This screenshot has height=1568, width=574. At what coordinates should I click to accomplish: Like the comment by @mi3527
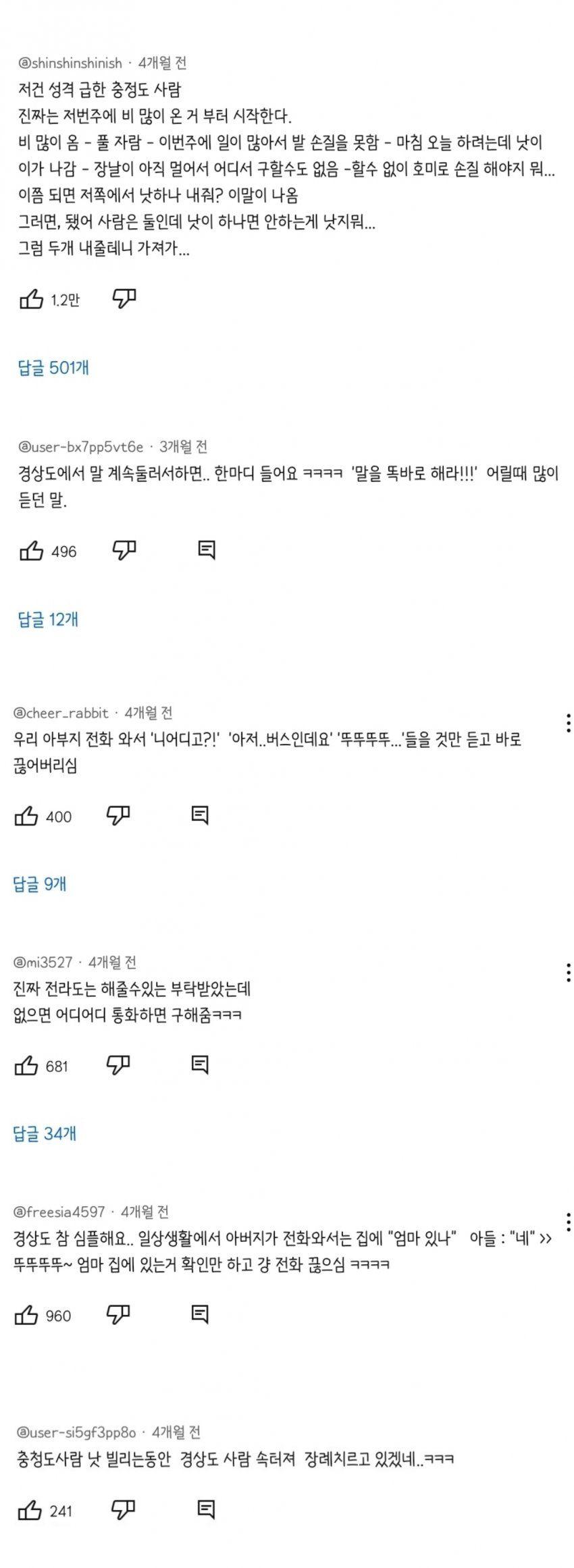(26, 1066)
